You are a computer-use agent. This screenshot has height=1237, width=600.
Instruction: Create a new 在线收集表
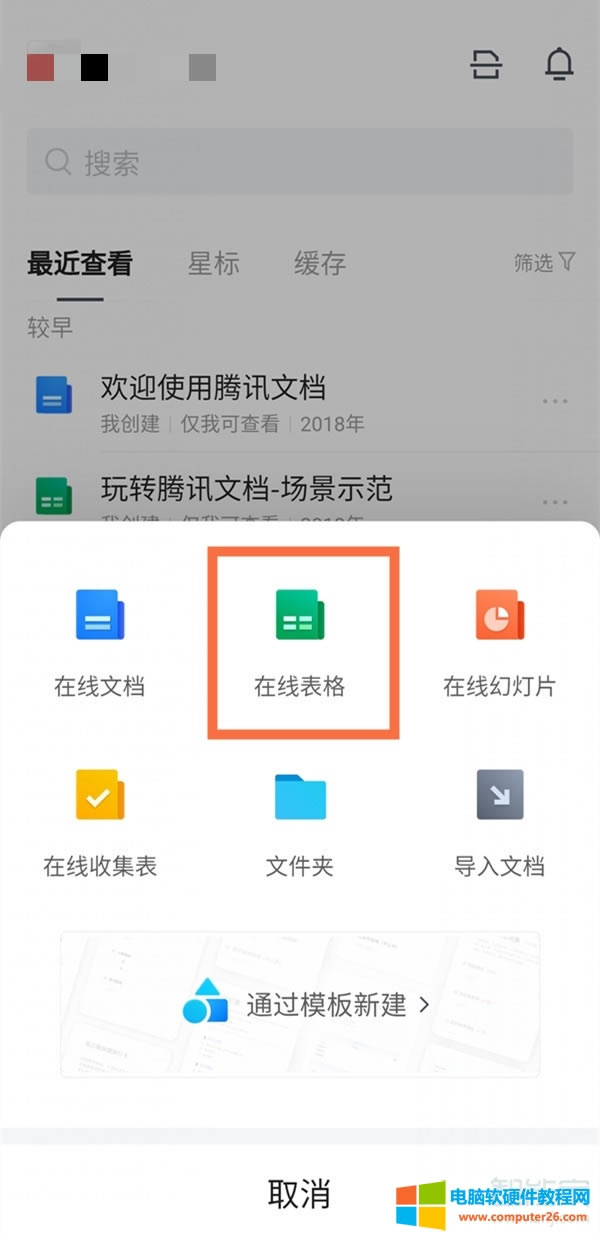click(100, 820)
